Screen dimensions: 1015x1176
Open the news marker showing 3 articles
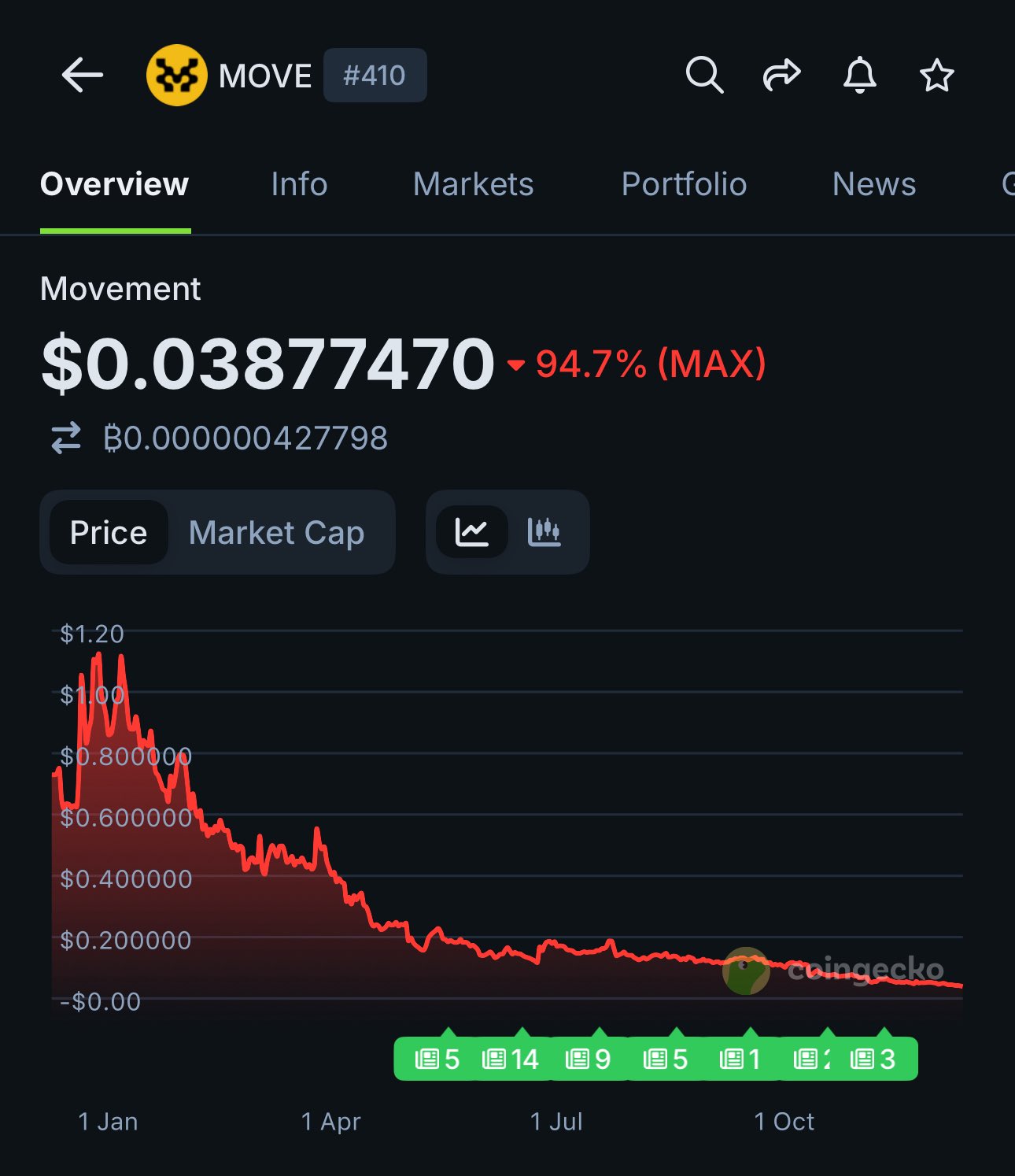(x=873, y=1059)
